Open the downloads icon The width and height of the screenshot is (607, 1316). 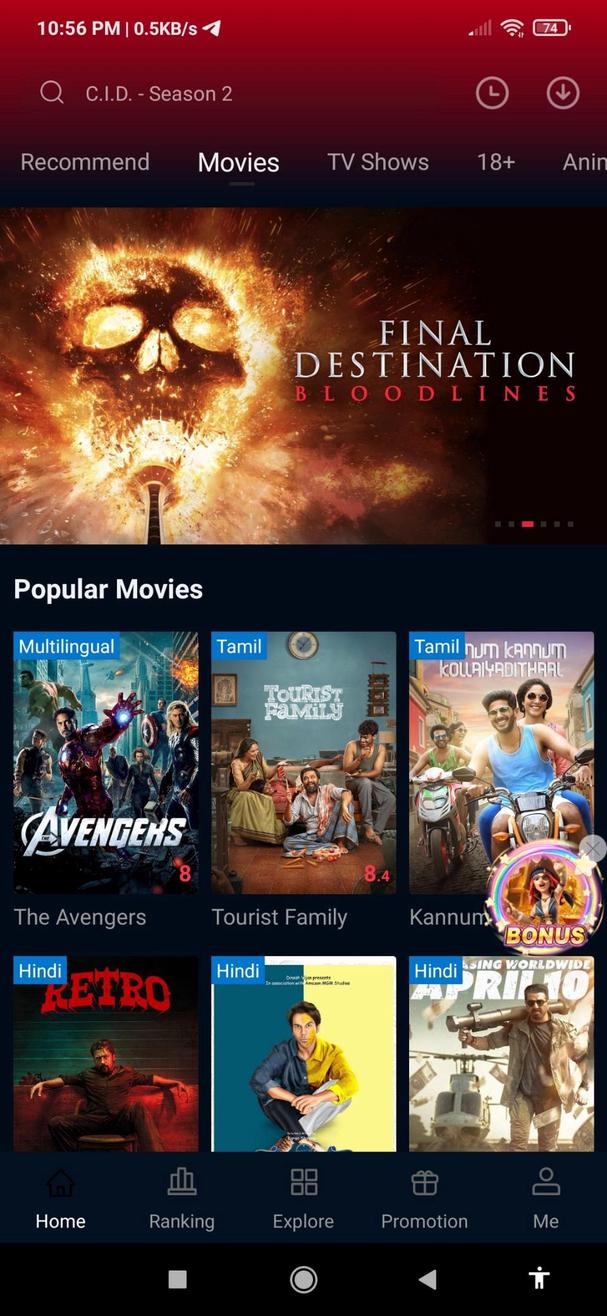(x=563, y=94)
